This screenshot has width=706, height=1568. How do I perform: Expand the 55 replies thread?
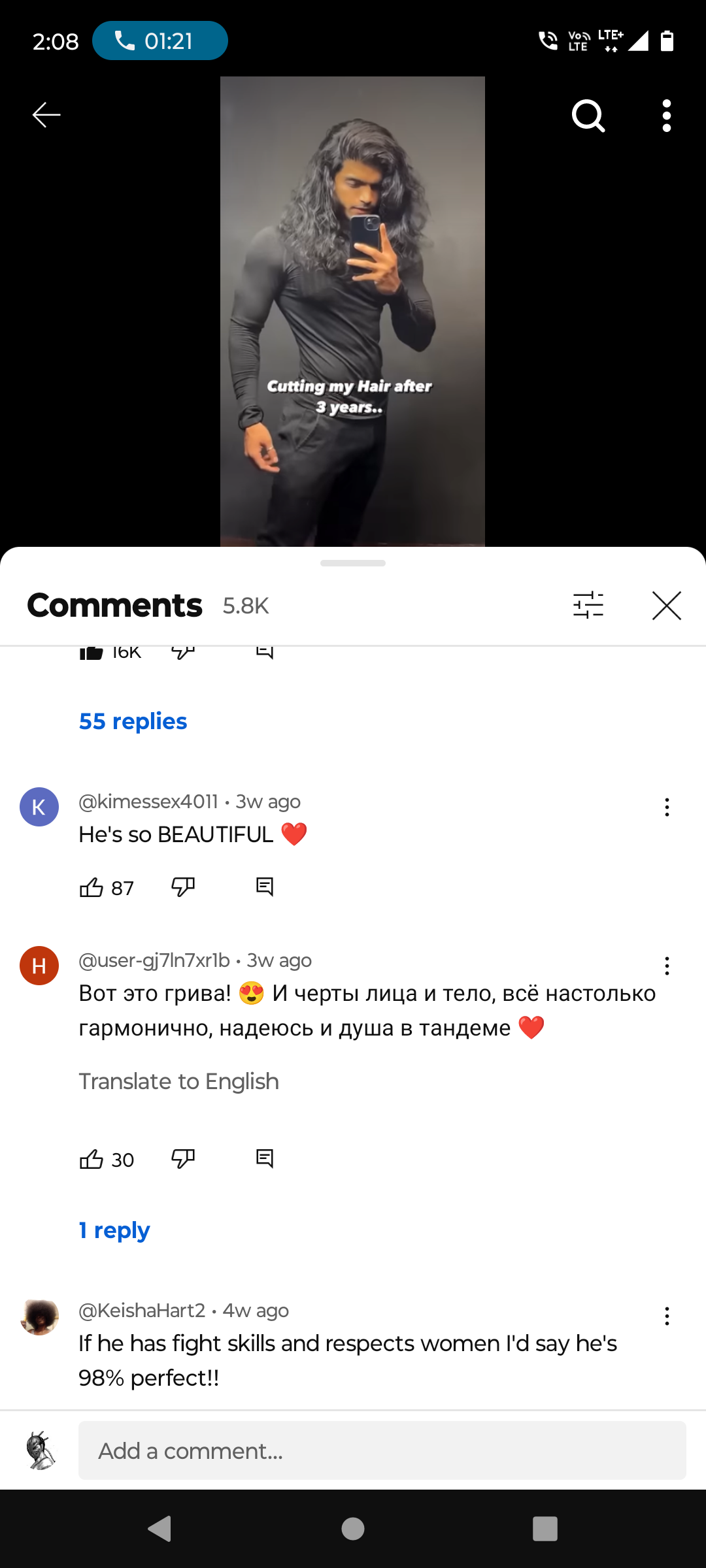point(133,721)
